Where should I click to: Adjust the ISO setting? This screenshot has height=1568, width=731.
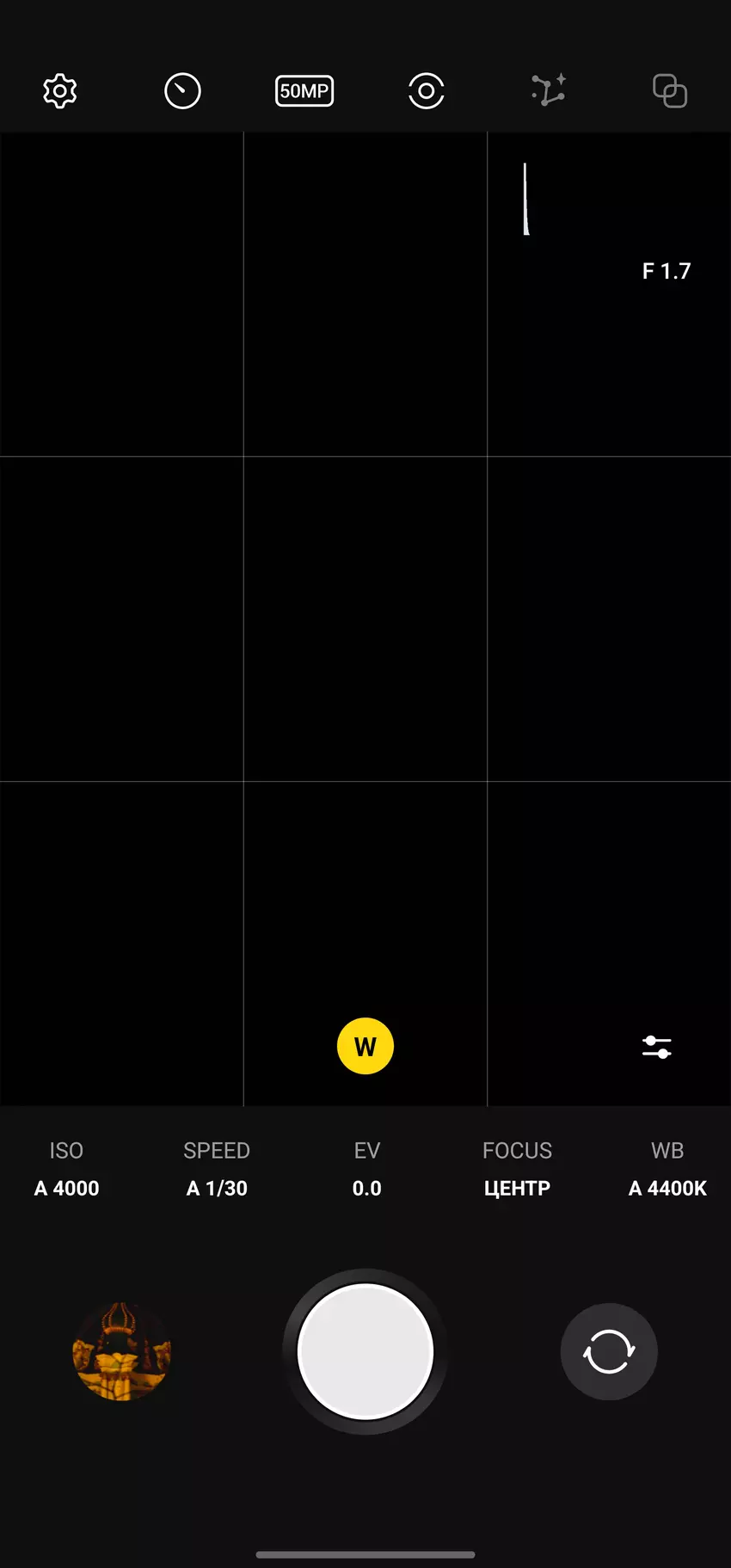tap(66, 1170)
